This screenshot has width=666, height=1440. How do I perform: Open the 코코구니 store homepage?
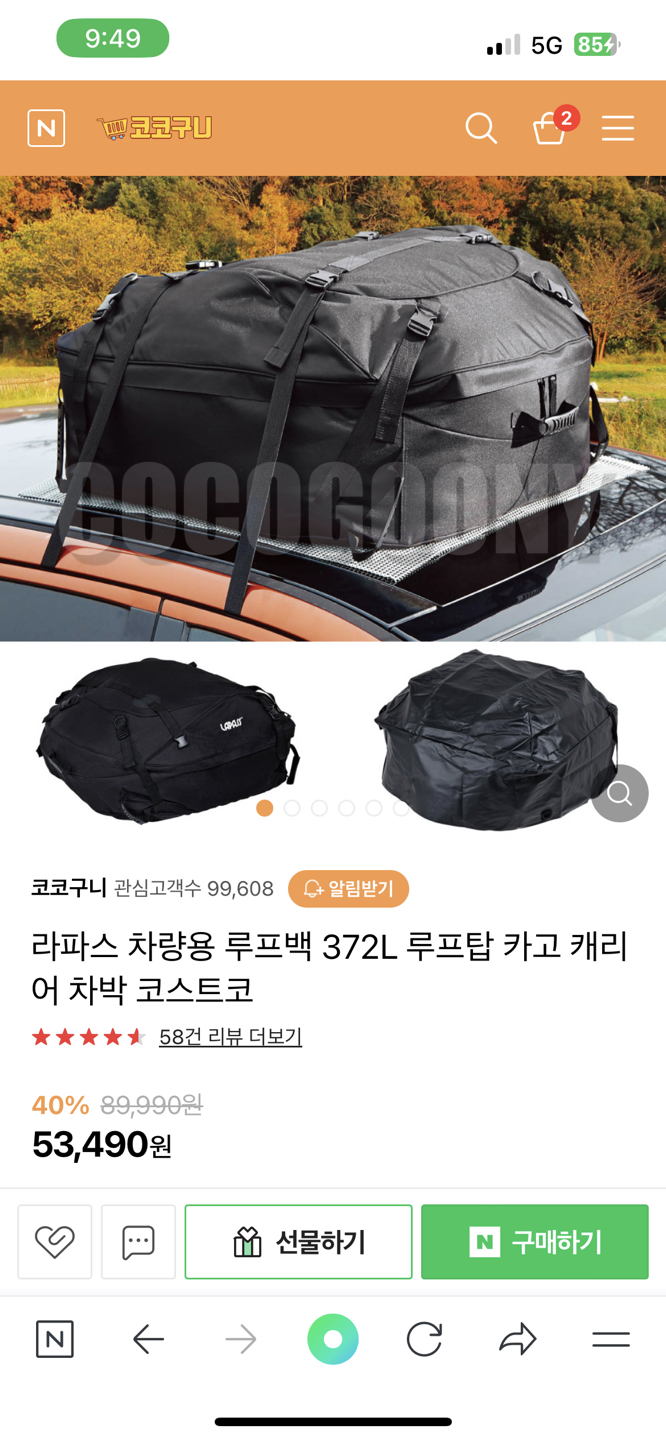click(155, 128)
